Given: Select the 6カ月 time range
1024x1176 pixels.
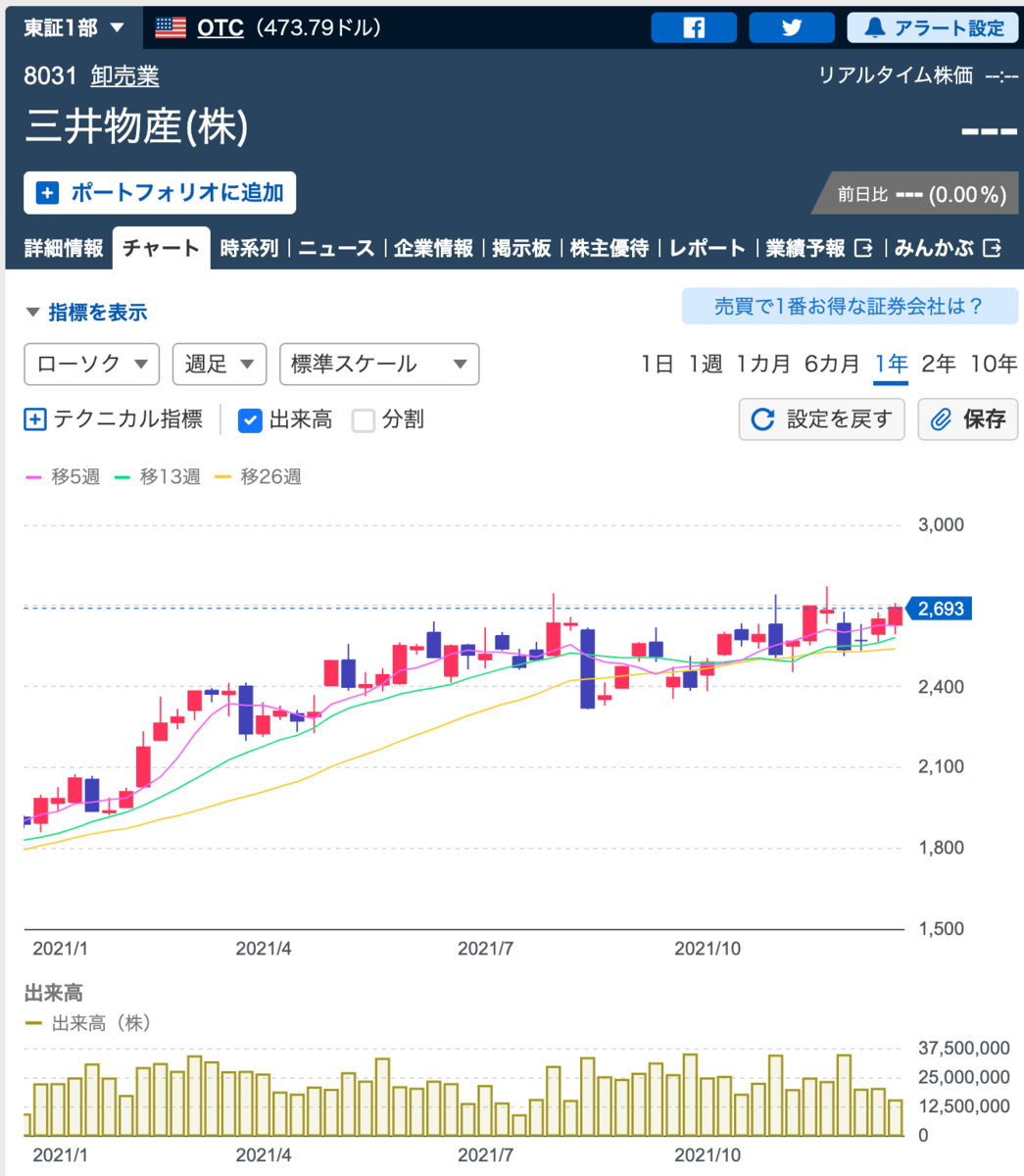Looking at the screenshot, I should tap(831, 364).
